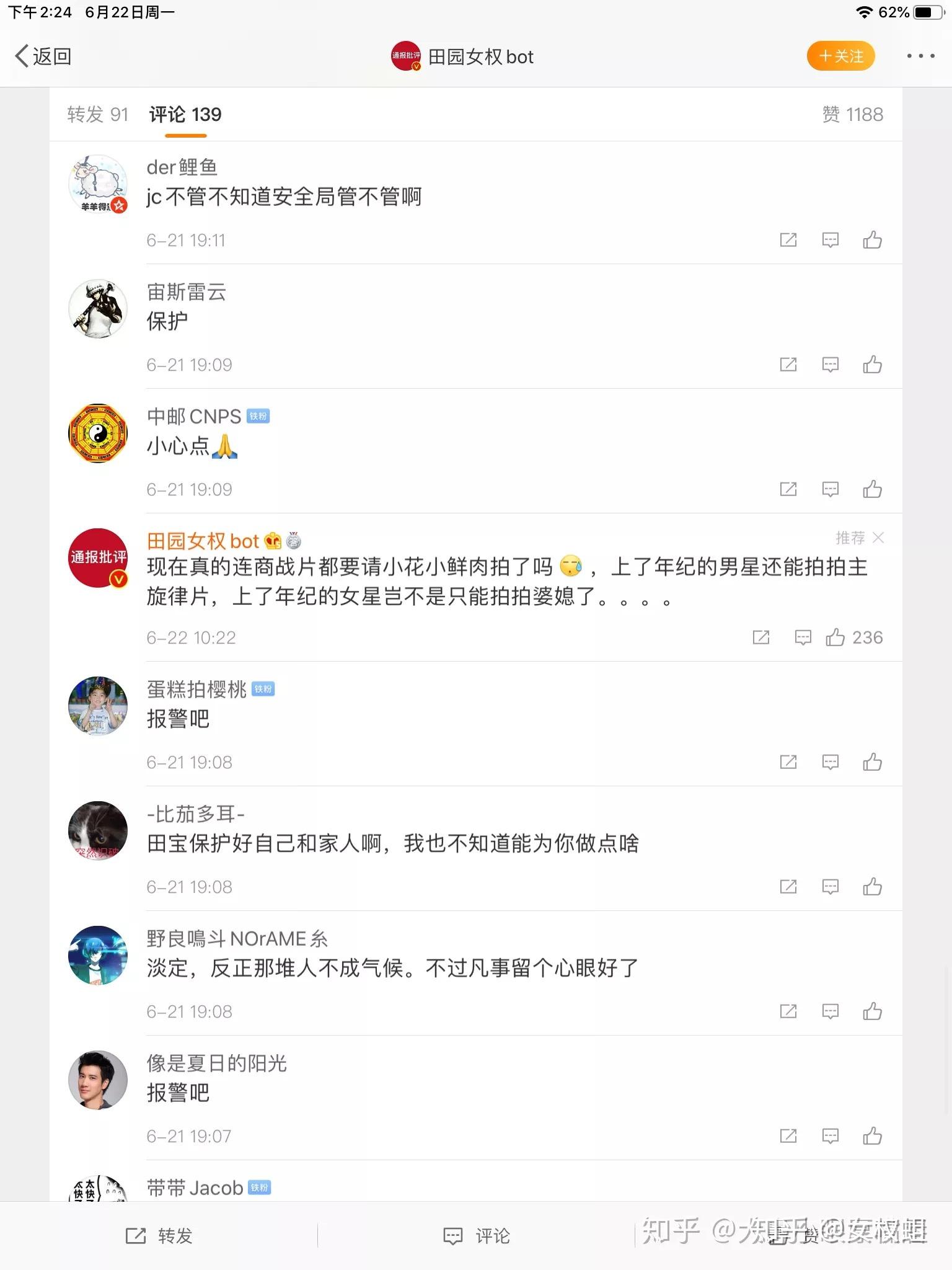Like der鲤鱼's comment
The height and width of the screenshot is (1270, 952).
pyautogui.click(x=872, y=240)
